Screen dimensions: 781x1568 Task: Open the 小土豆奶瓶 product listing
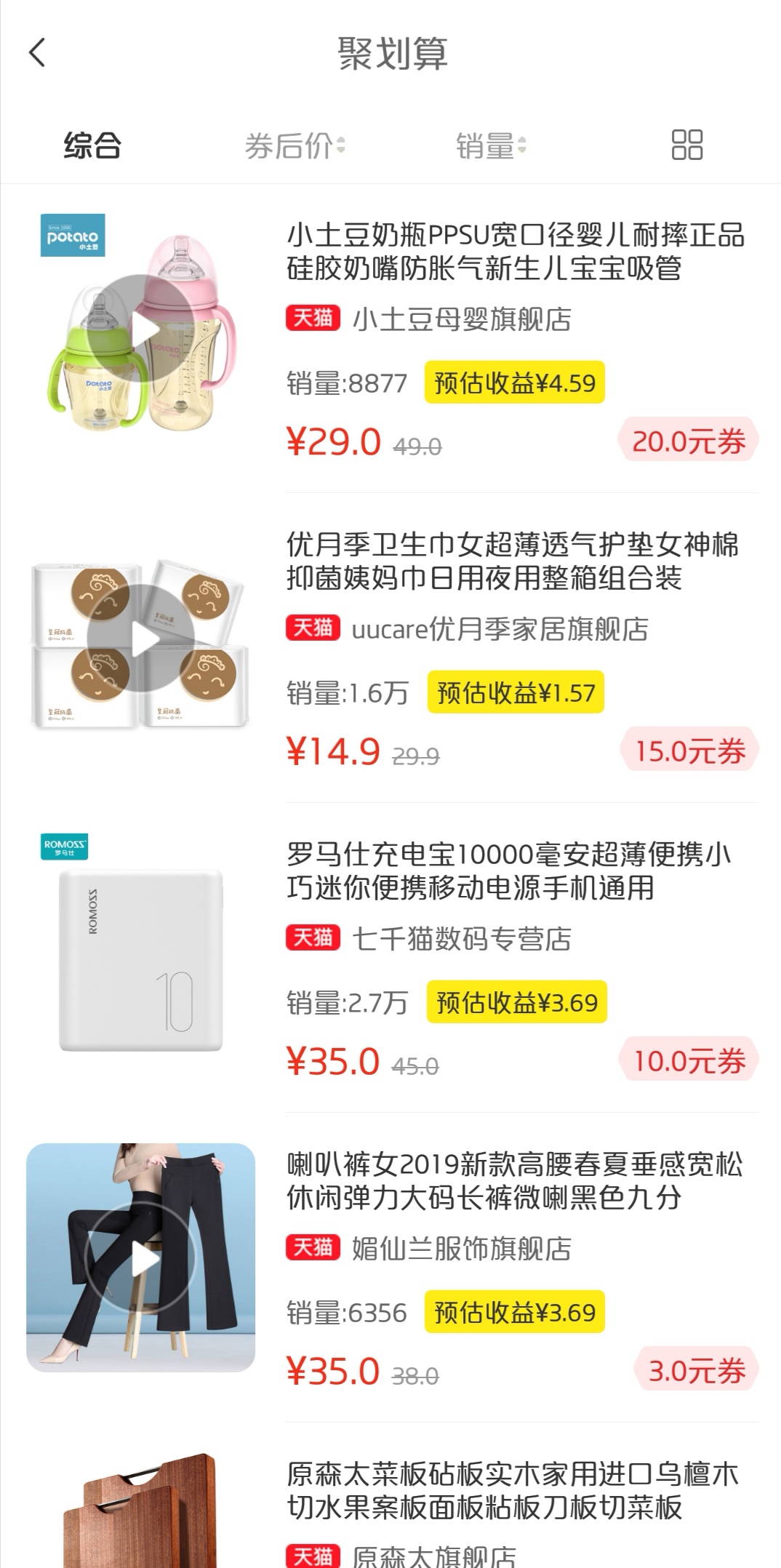point(515,252)
